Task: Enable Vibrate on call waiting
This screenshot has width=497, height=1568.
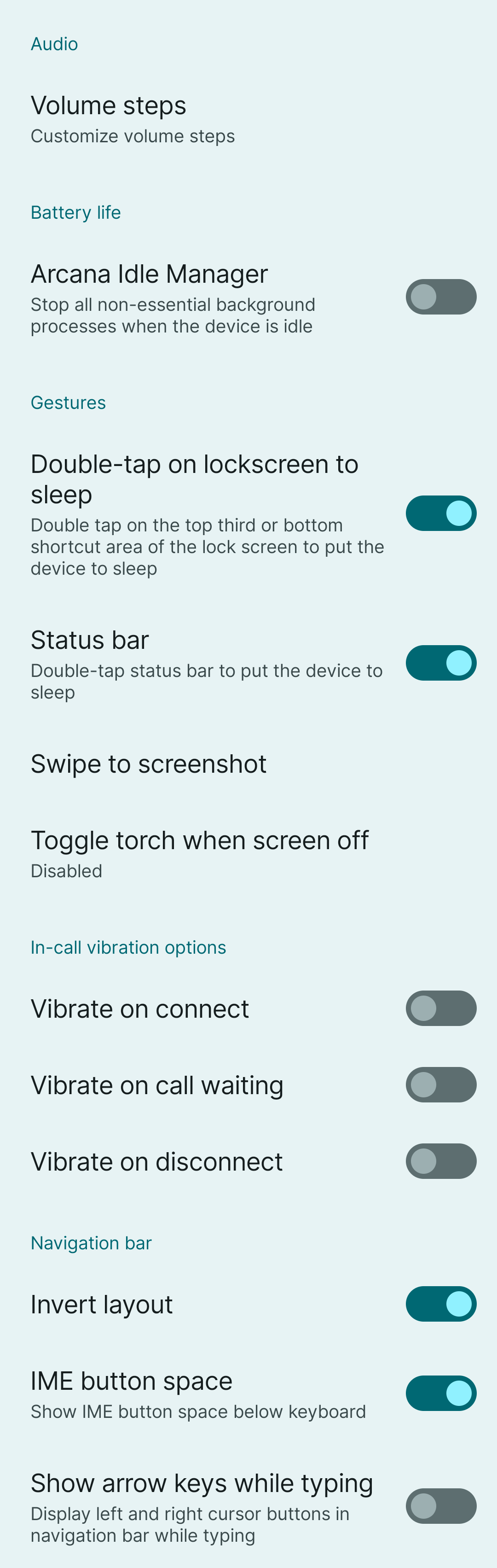Action: 440,1084
